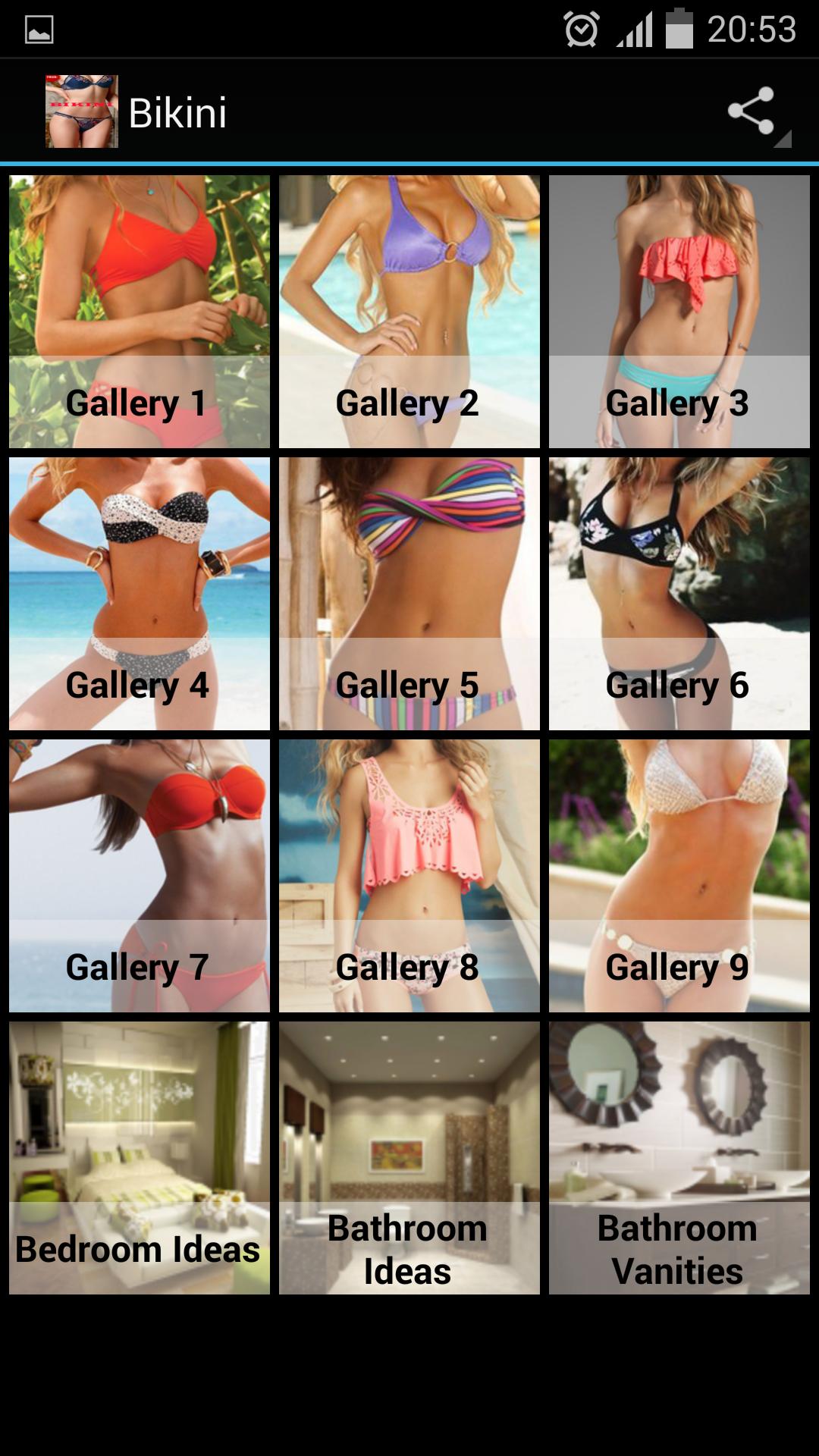
Task: Open the Bedroom Ideas tile
Action: (140, 1157)
